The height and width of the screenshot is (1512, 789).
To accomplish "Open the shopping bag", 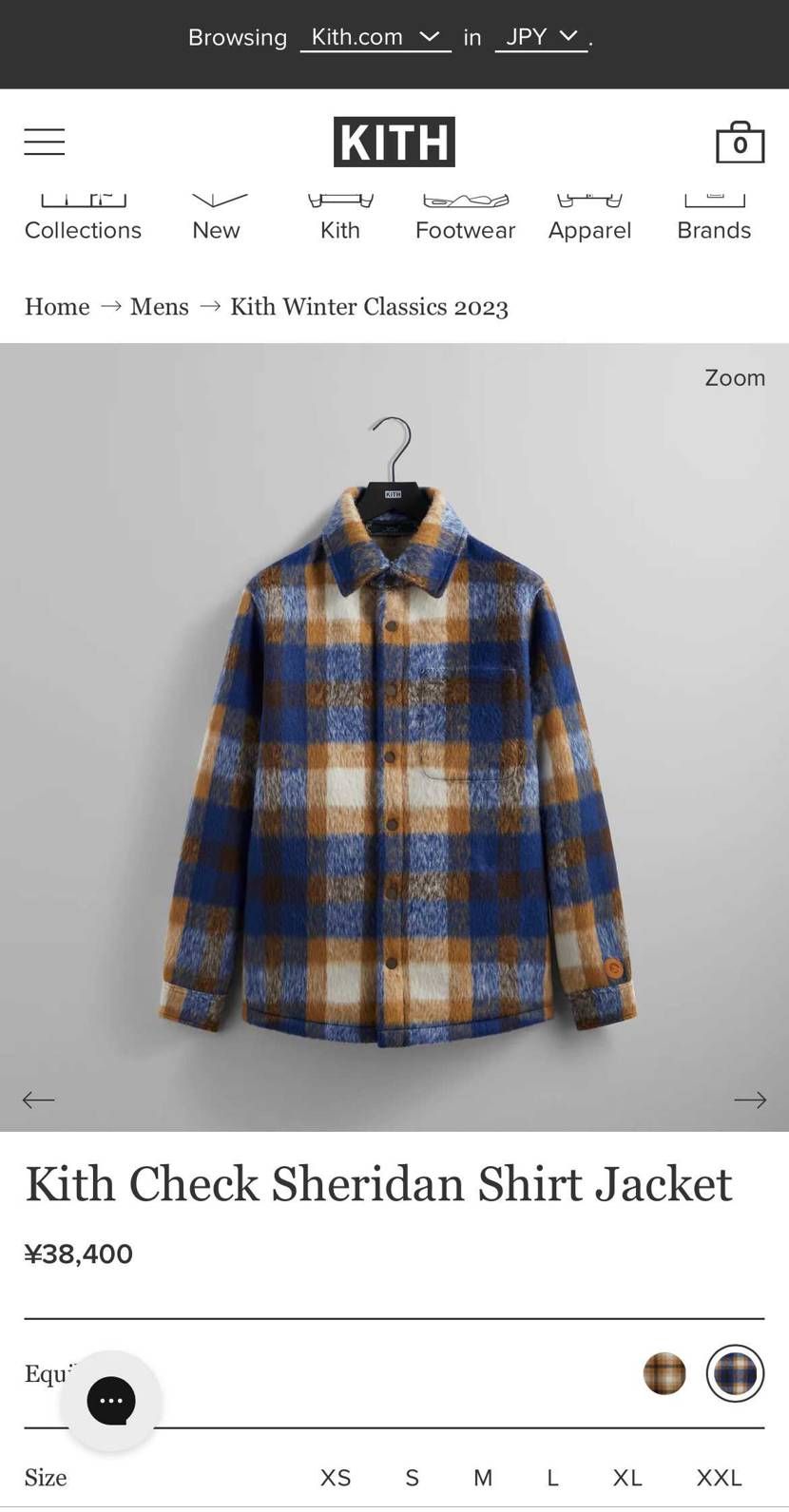I will point(740,142).
